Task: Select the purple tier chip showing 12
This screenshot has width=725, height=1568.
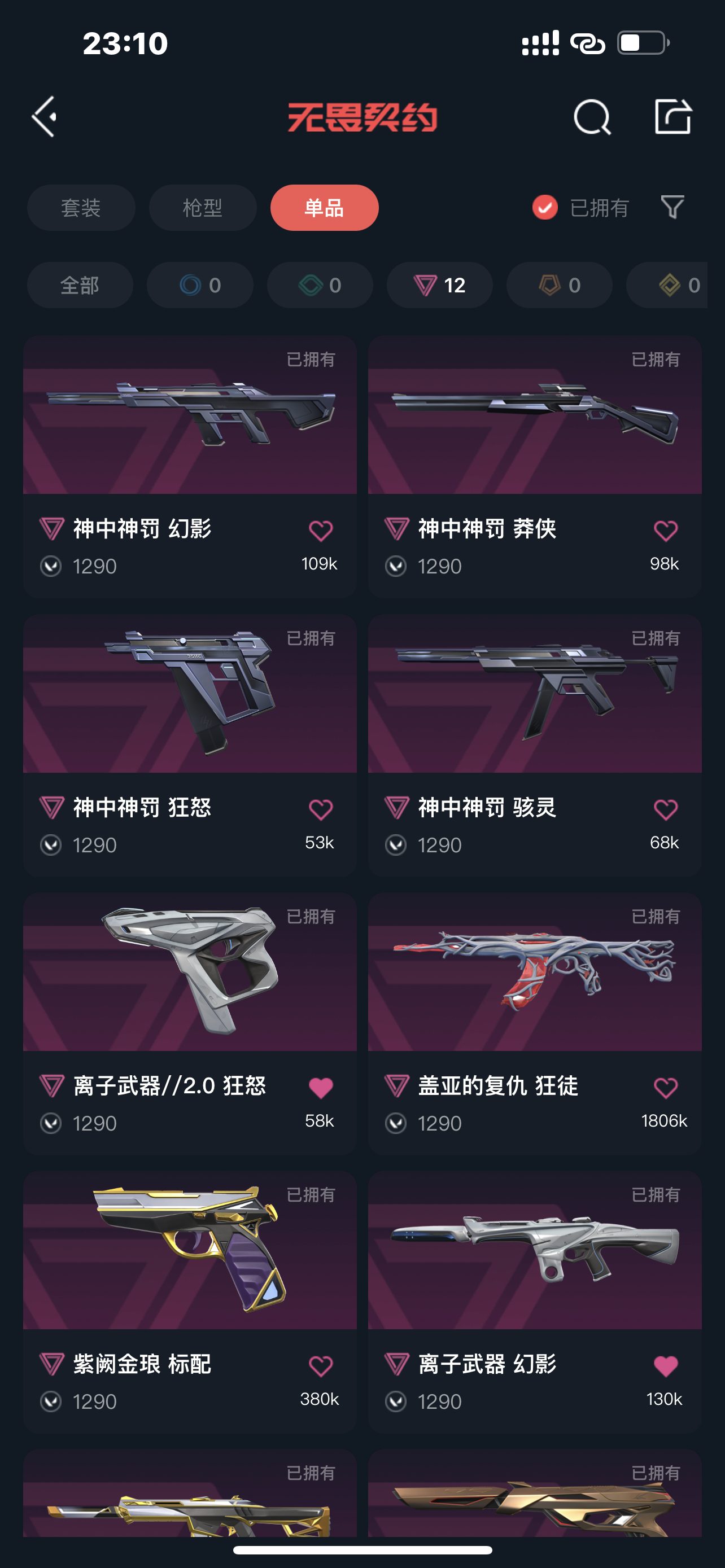Action: coord(439,285)
